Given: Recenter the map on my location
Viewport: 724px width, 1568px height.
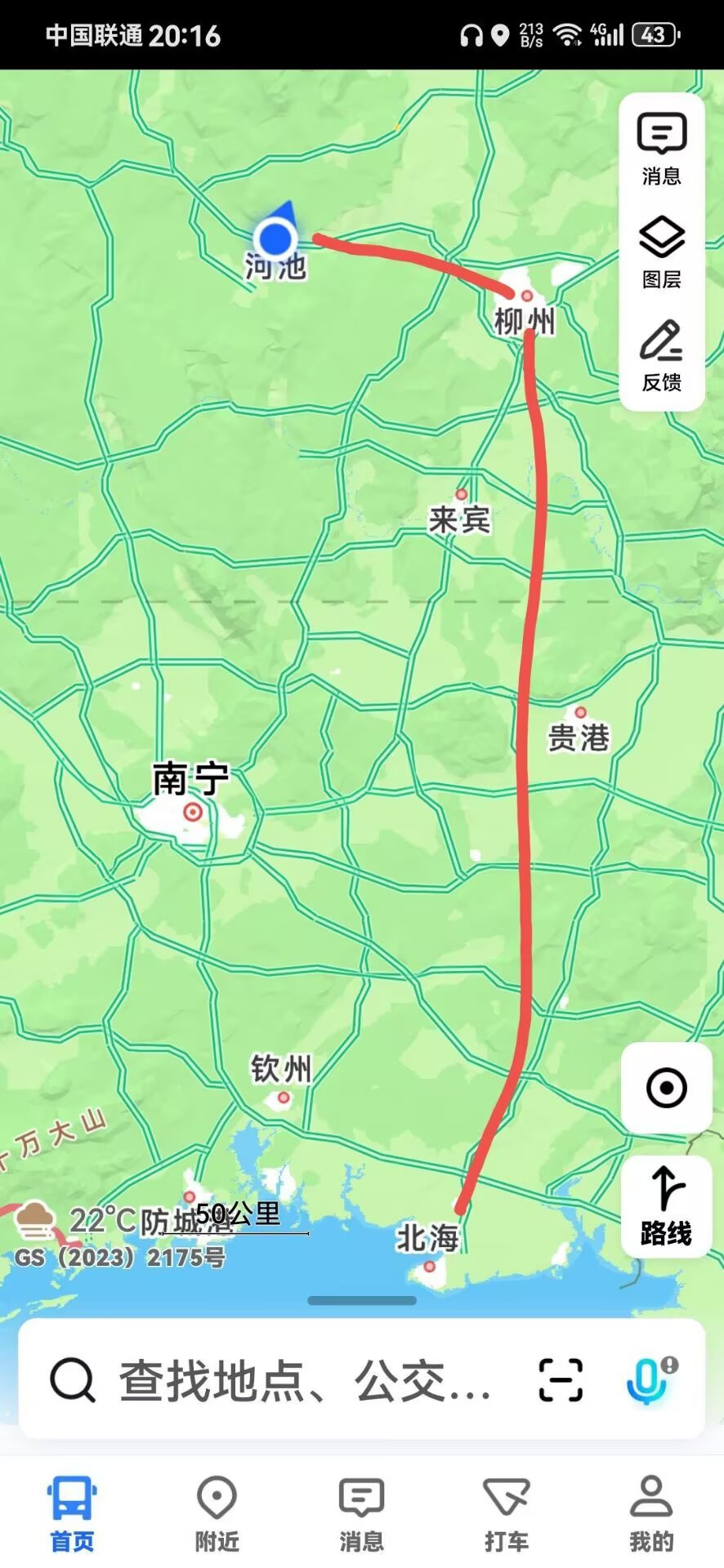Looking at the screenshot, I should click(666, 1089).
